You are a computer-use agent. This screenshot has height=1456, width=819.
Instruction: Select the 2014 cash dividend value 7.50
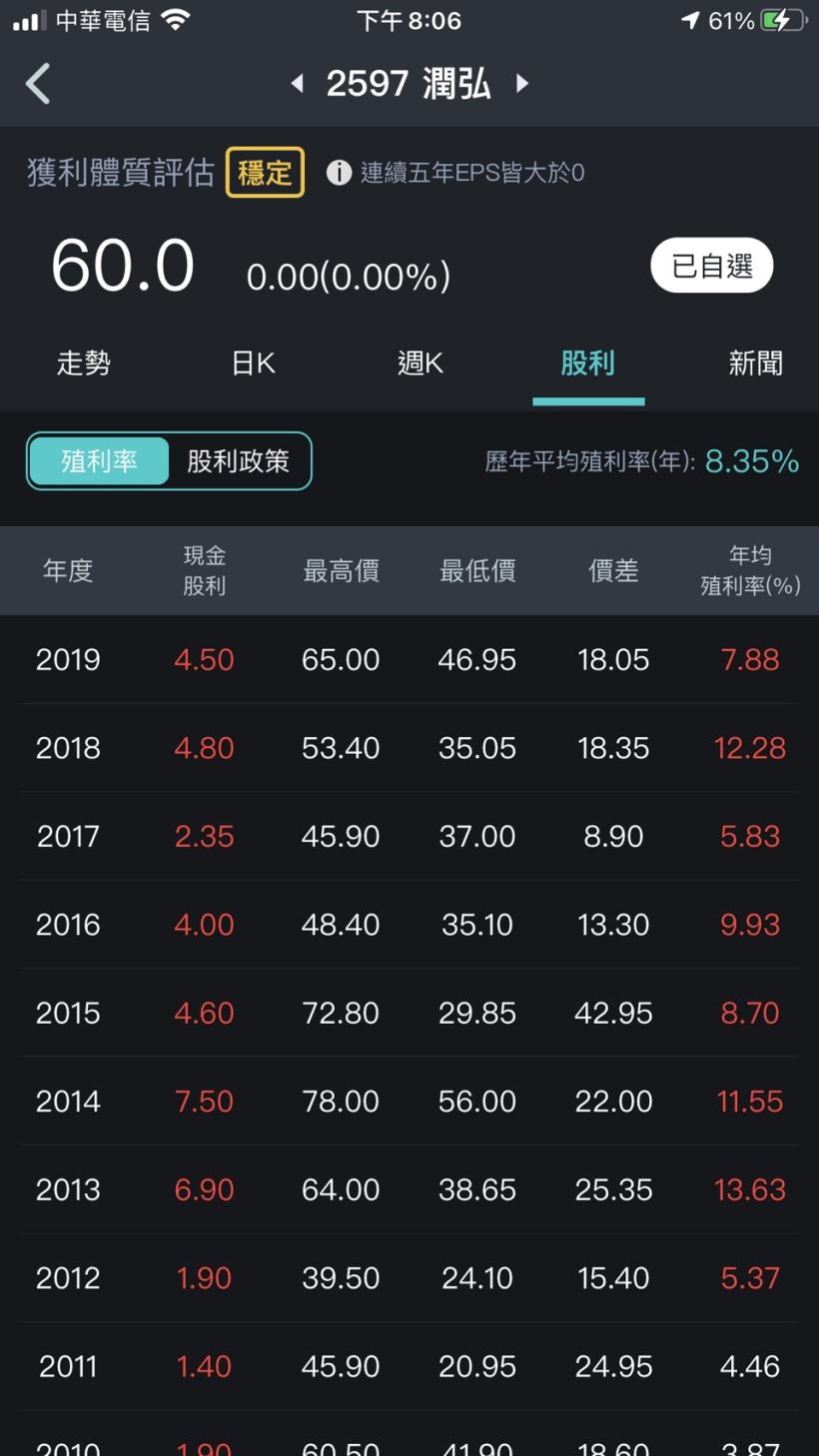point(203,1100)
